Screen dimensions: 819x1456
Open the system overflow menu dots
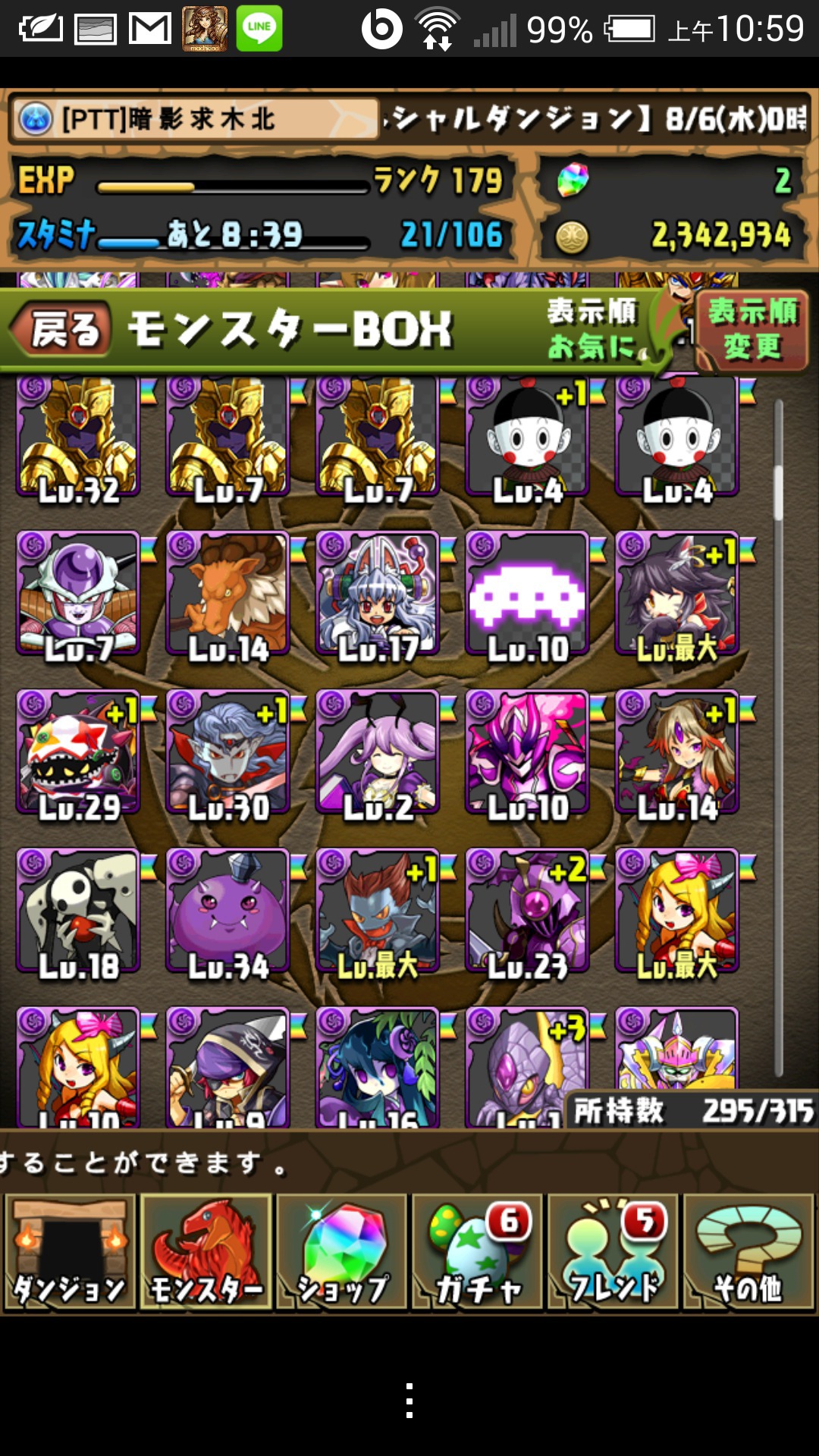(x=409, y=1401)
